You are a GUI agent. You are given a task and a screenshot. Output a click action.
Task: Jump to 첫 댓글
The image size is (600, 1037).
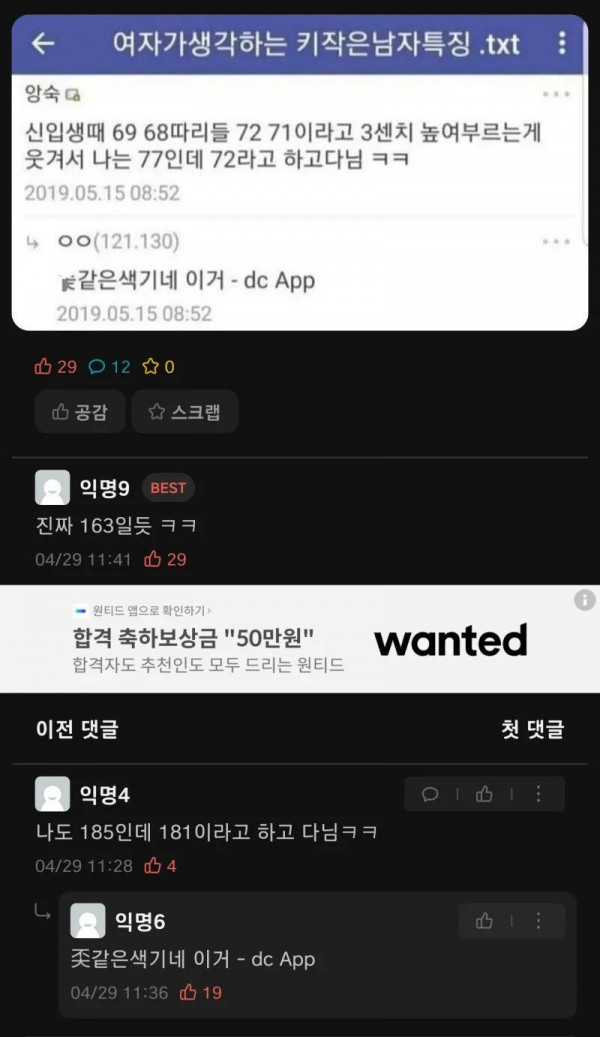click(532, 730)
